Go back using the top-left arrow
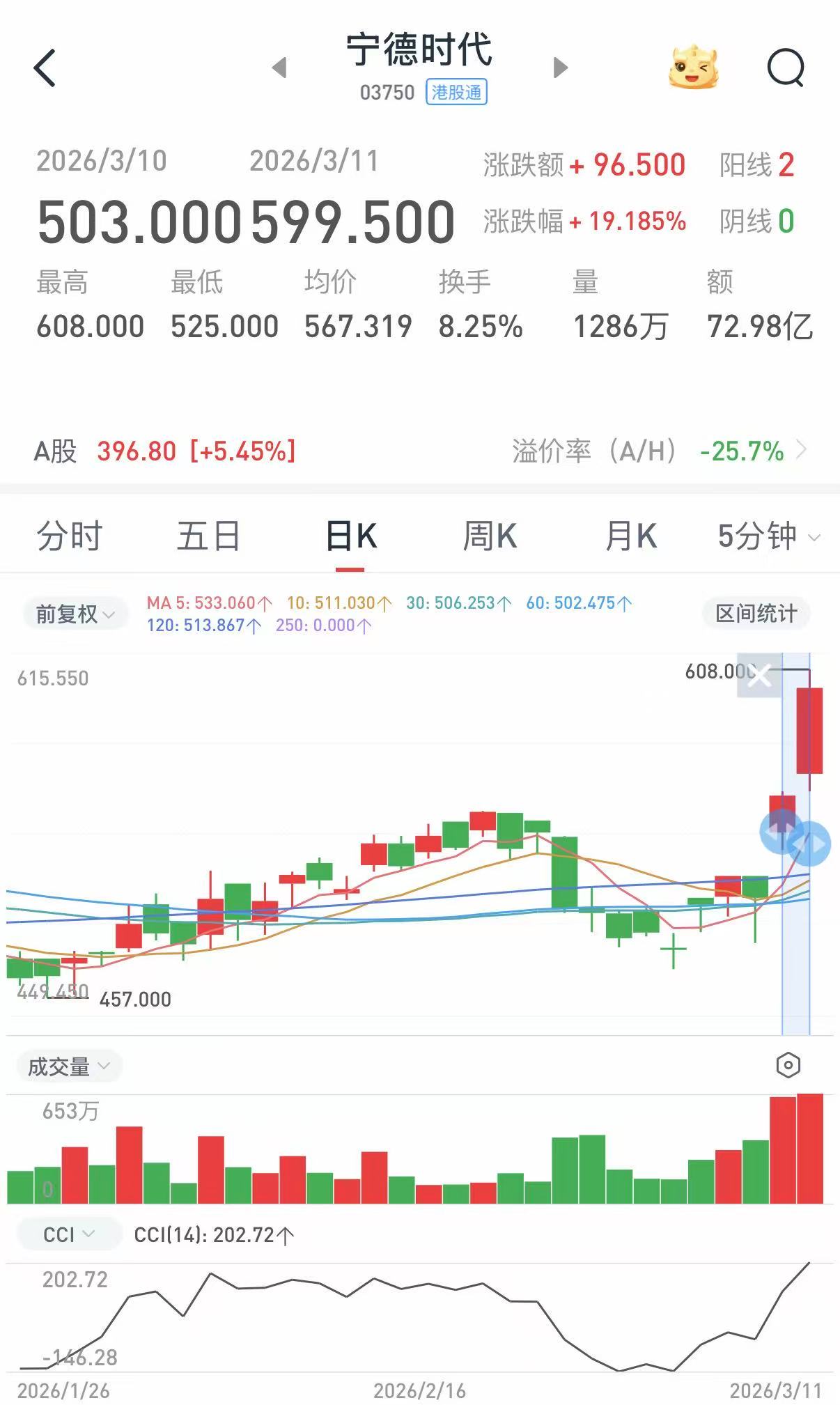 click(x=45, y=68)
